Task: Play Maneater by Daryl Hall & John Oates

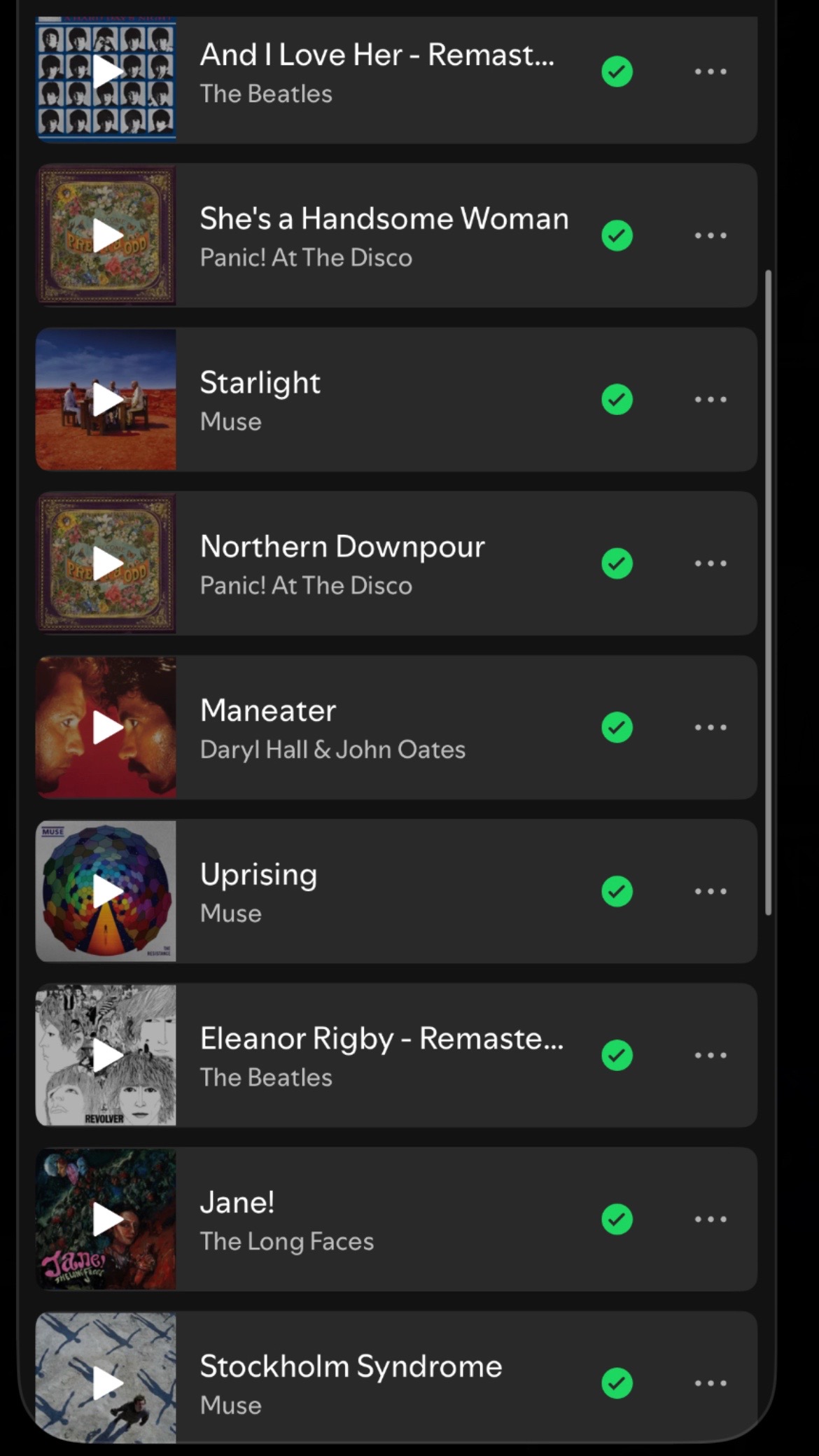Action: (108, 727)
